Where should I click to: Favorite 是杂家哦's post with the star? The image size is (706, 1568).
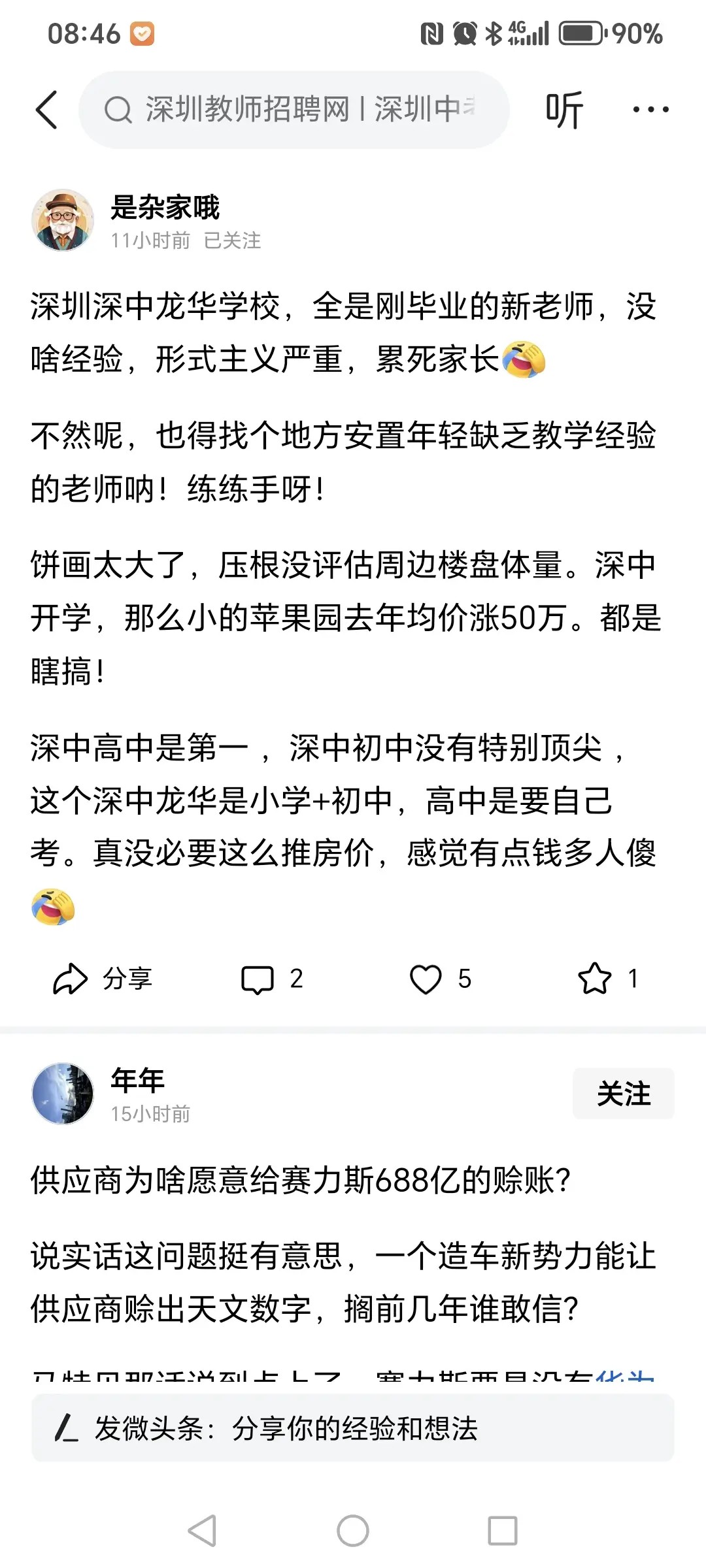607,979
